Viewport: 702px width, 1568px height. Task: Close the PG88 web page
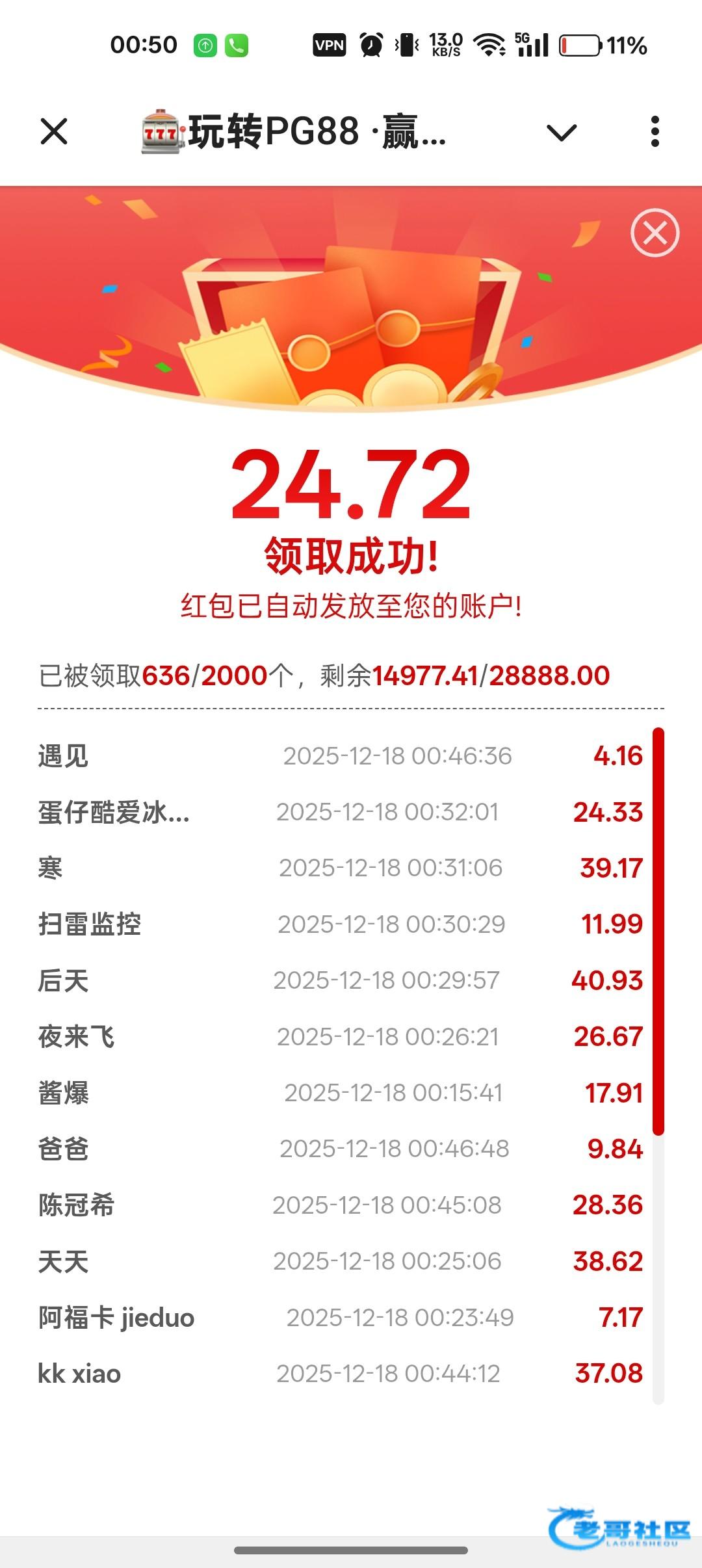coord(54,132)
